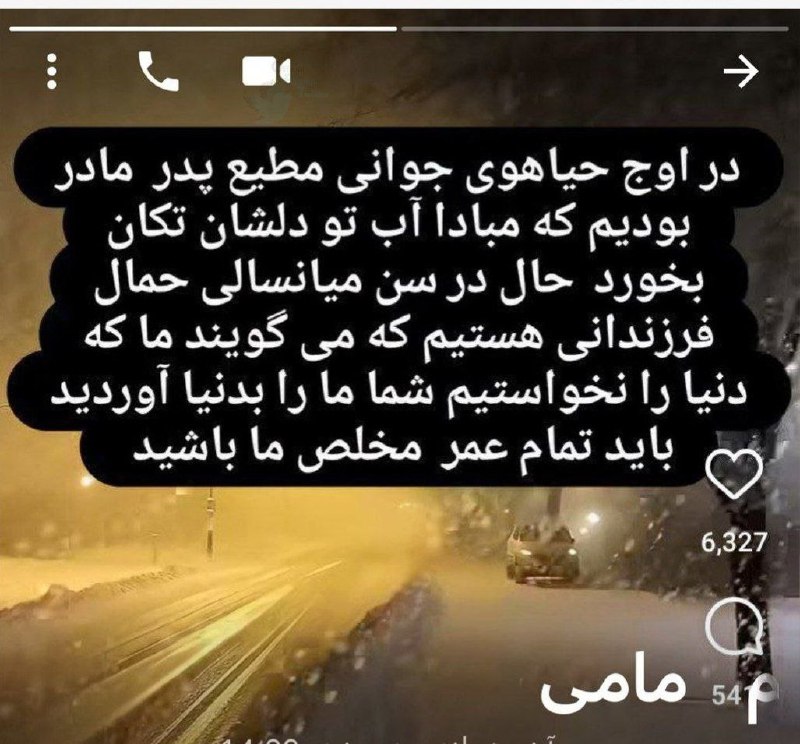
Task: Open the three-dot overflow menu
Action: coord(53,70)
